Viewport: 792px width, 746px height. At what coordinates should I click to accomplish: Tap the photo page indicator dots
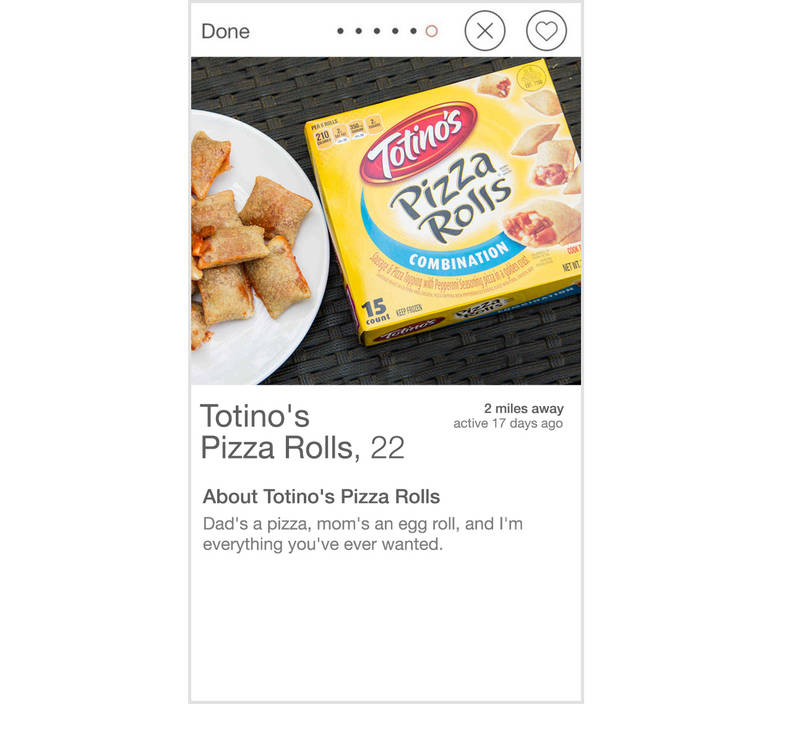(x=387, y=31)
